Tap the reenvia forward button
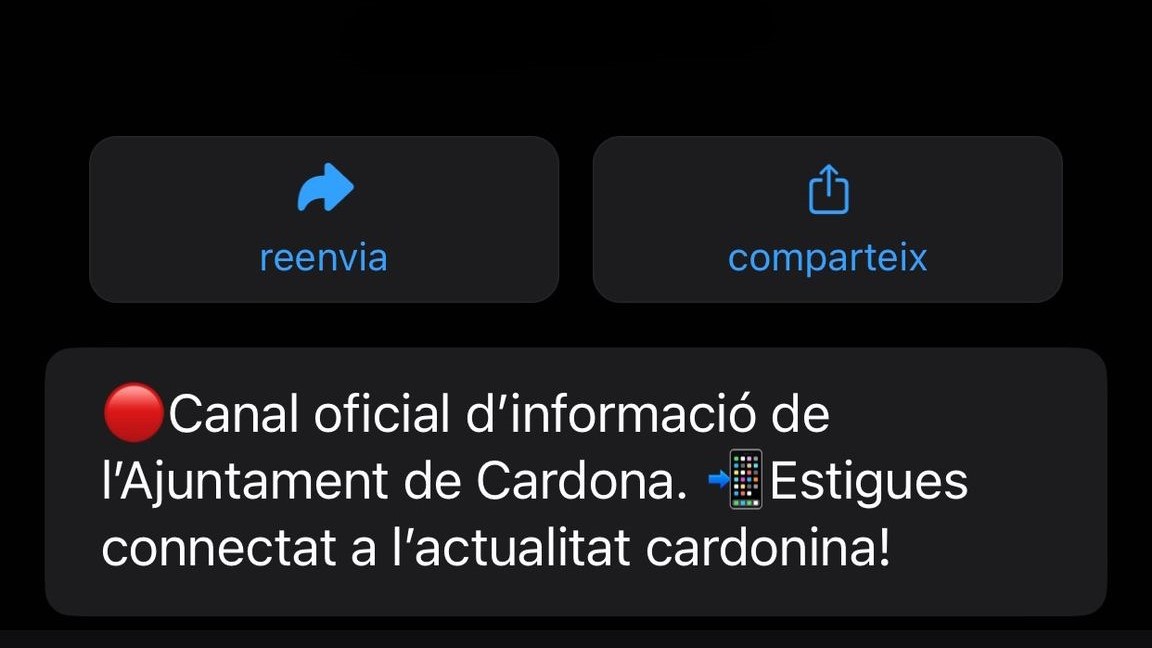Image resolution: width=1152 pixels, height=648 pixels. [x=324, y=219]
